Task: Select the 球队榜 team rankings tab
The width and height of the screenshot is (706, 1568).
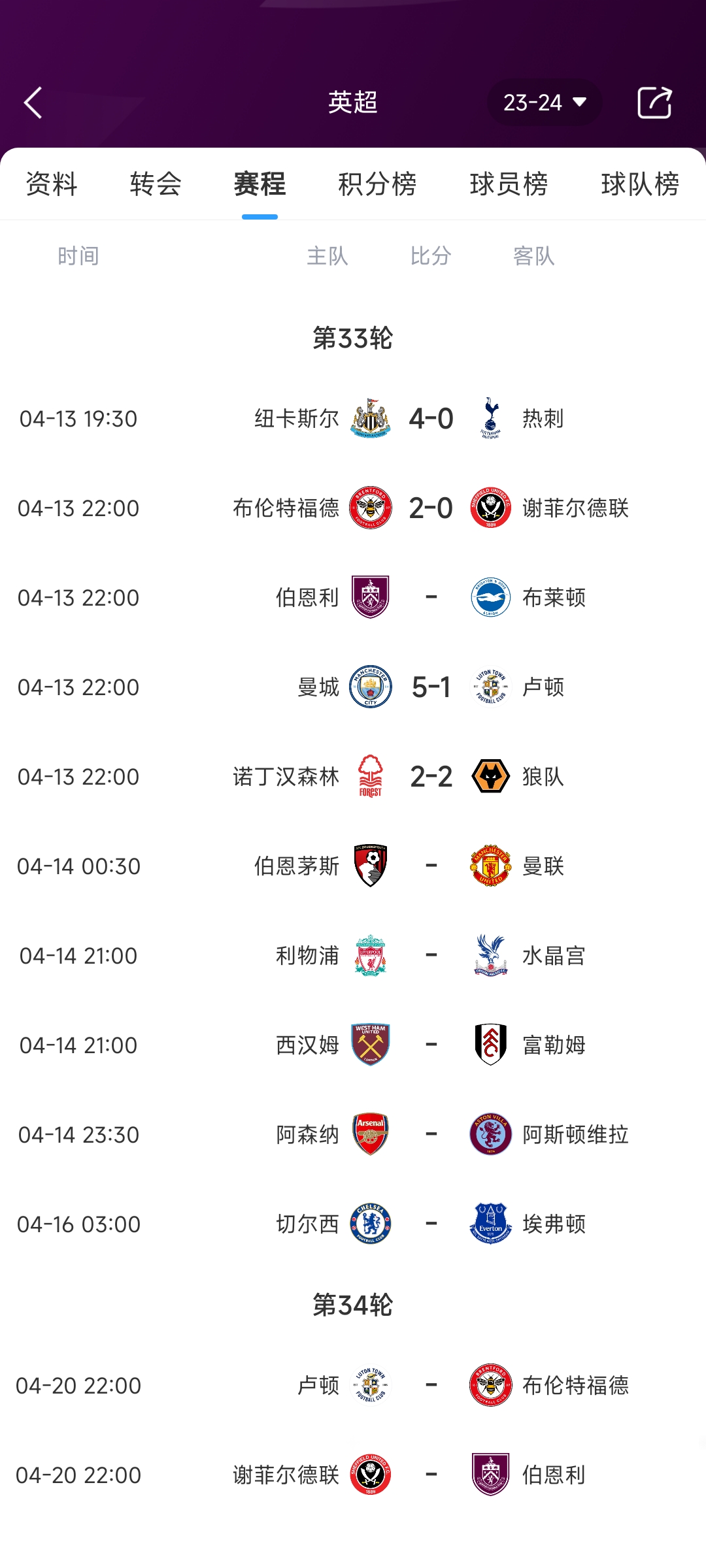Action: (640, 184)
